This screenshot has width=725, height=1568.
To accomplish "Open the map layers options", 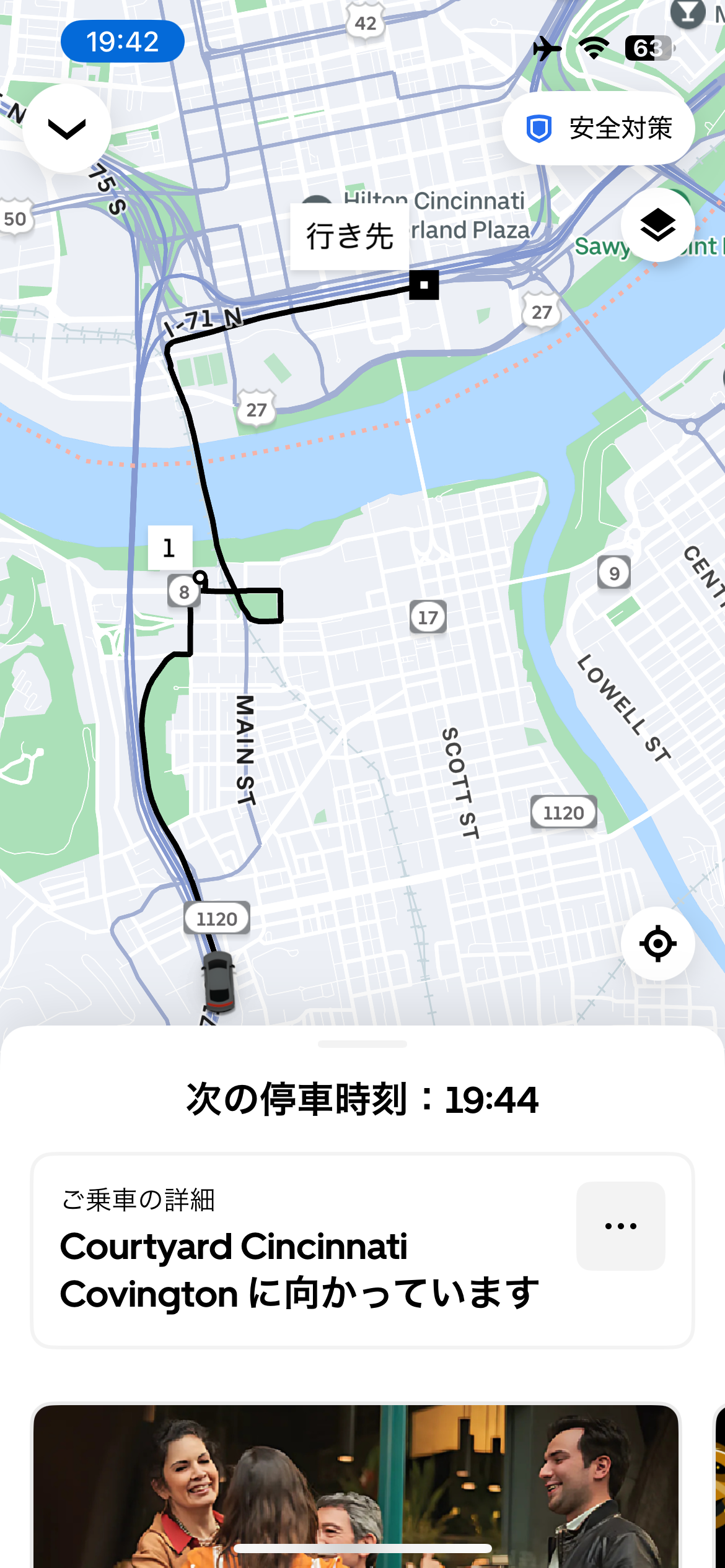I will point(657,225).
